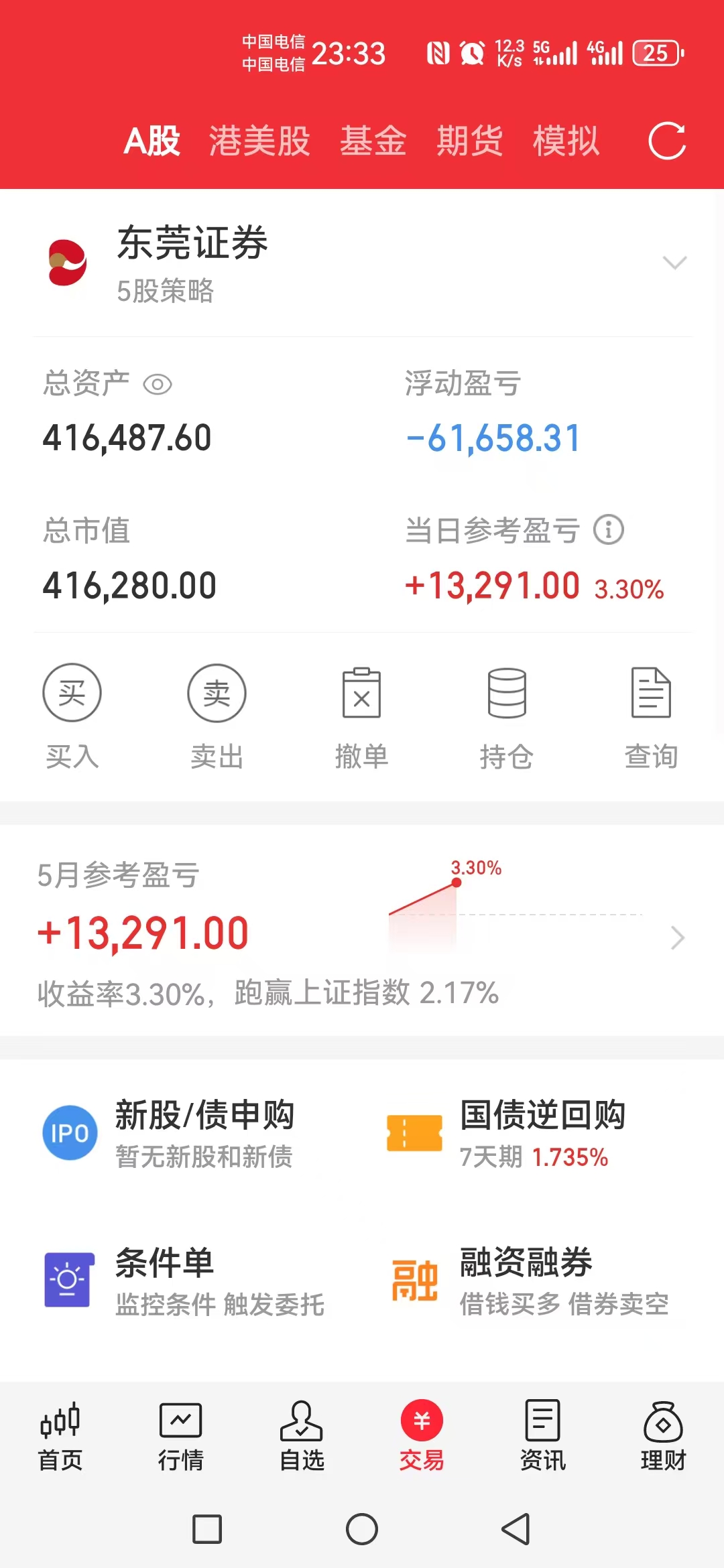
Task: Open the 5月参考盈亏 details
Action: coord(677,937)
